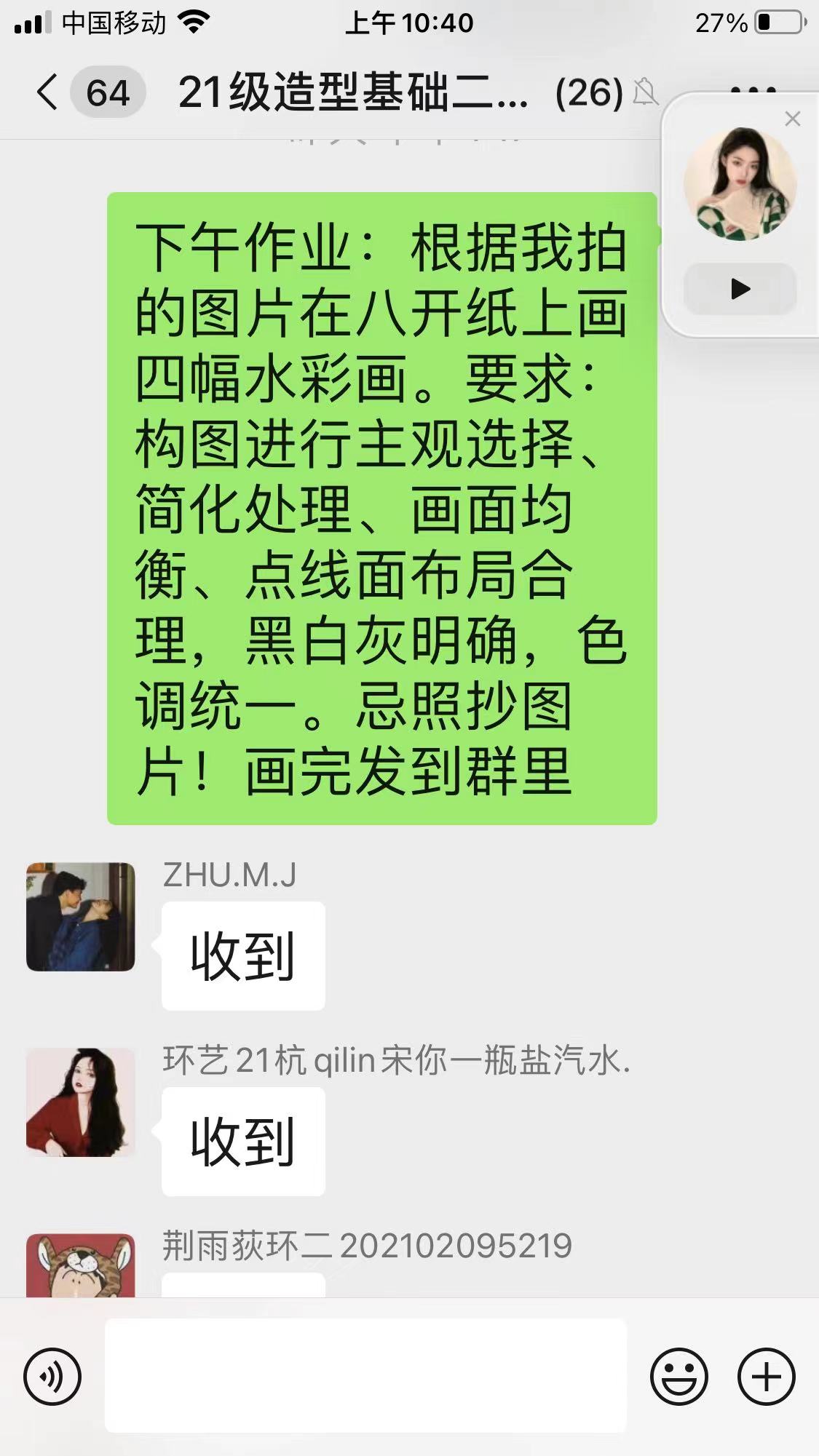The height and width of the screenshot is (1456, 819).
Task: Switch to voice message input
Action: (x=52, y=1376)
